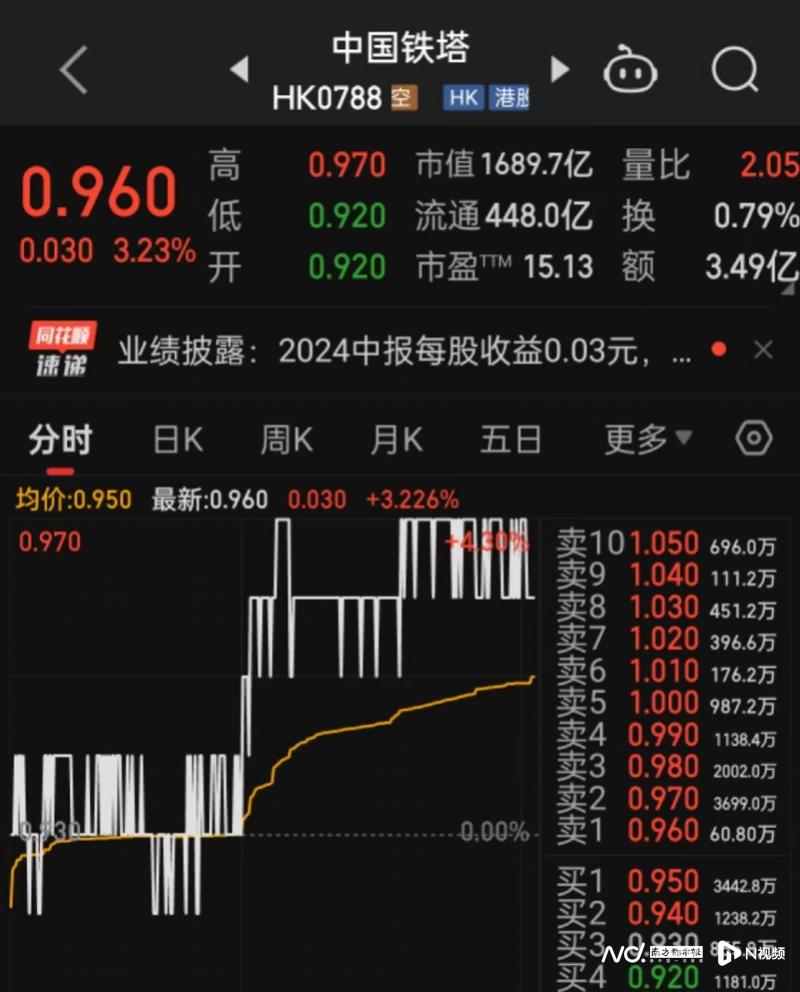This screenshot has height=992, width=800.
Task: View the 月K chart tab
Action: pos(396,439)
